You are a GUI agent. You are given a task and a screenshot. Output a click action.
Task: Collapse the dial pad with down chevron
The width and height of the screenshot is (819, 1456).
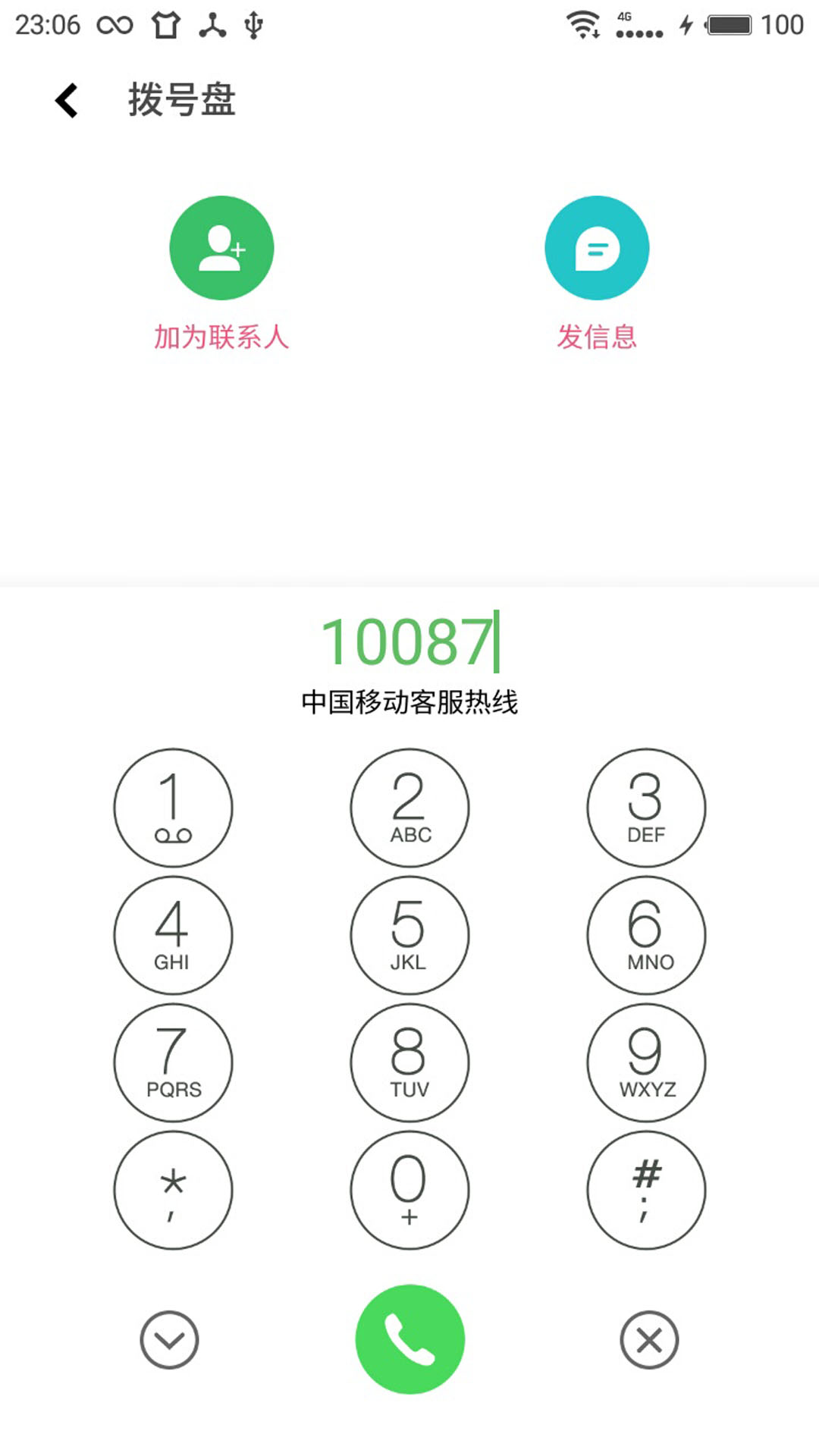(169, 1340)
